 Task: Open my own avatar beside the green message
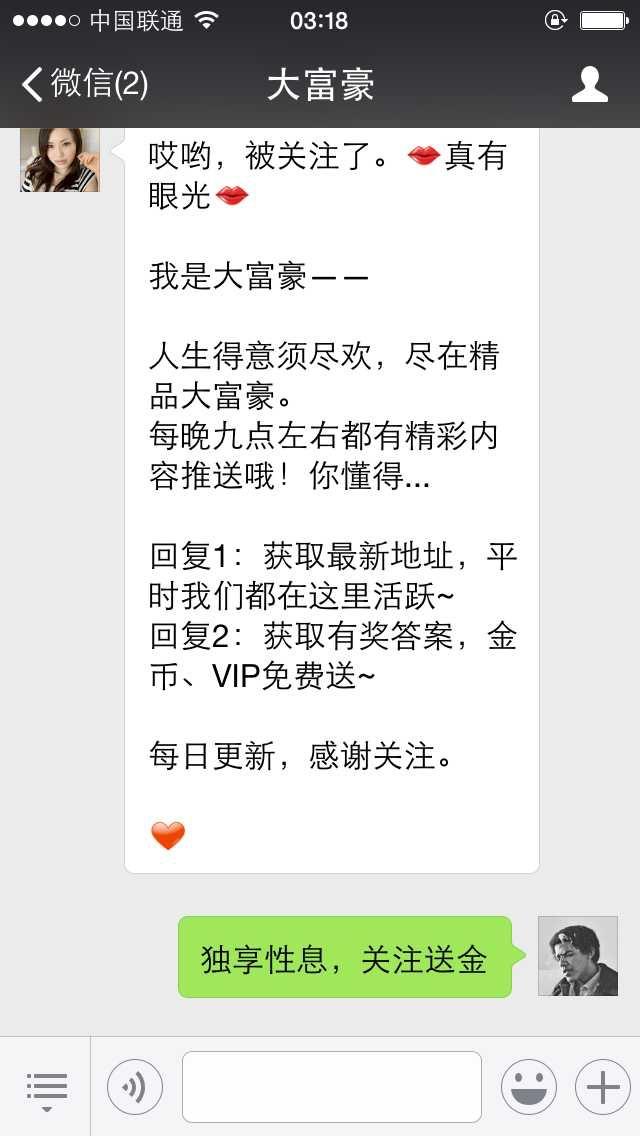(x=577, y=956)
